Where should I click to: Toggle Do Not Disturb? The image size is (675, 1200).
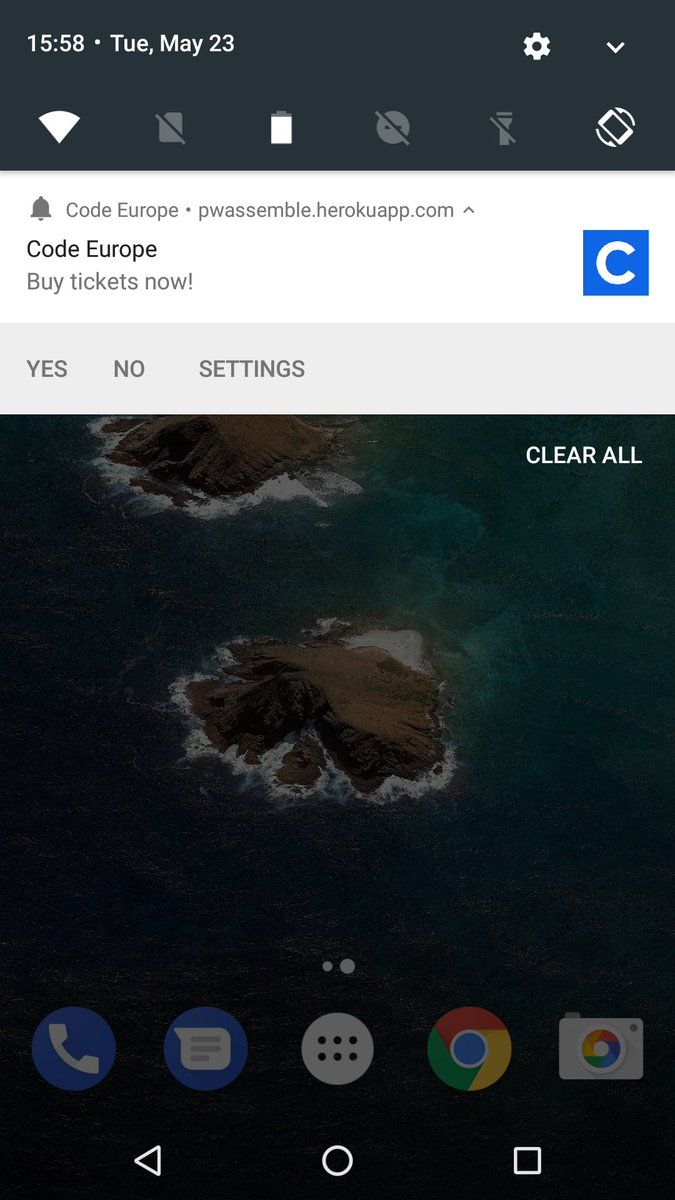point(392,128)
